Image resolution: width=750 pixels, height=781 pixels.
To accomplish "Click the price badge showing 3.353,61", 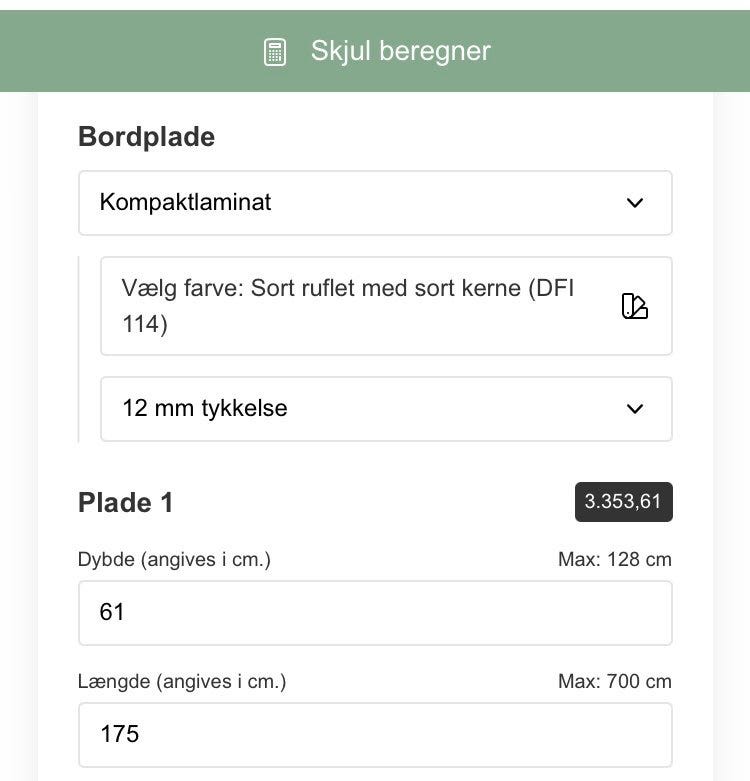I will coord(625,503).
